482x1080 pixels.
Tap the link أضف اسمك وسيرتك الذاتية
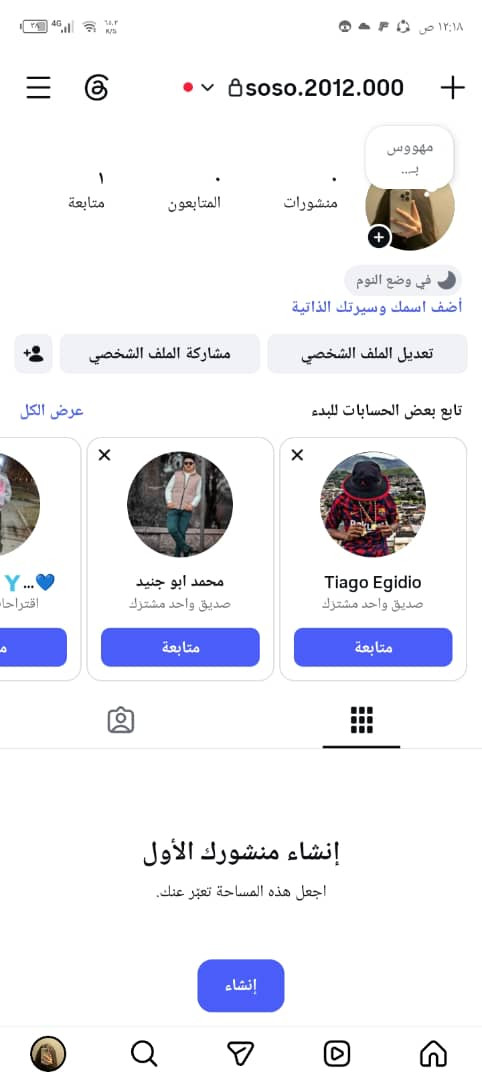coord(377,307)
